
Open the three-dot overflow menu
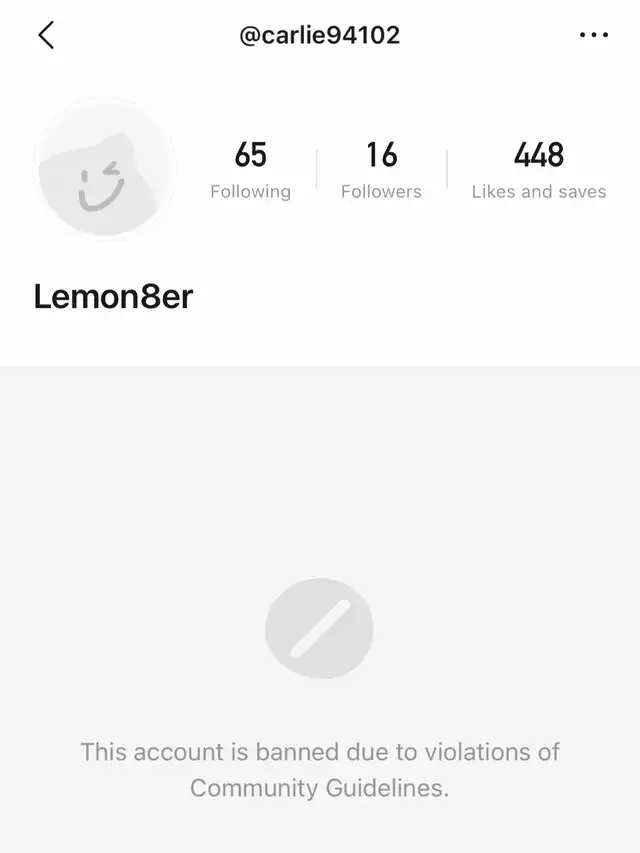[593, 35]
